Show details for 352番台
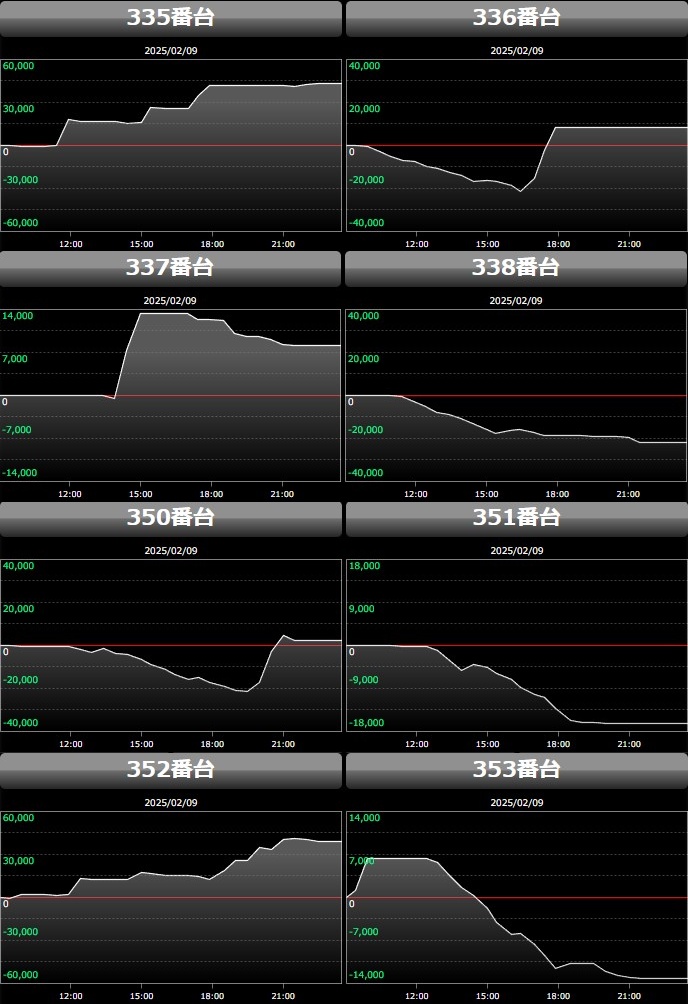This screenshot has width=688, height=1004. pyautogui.click(x=171, y=770)
